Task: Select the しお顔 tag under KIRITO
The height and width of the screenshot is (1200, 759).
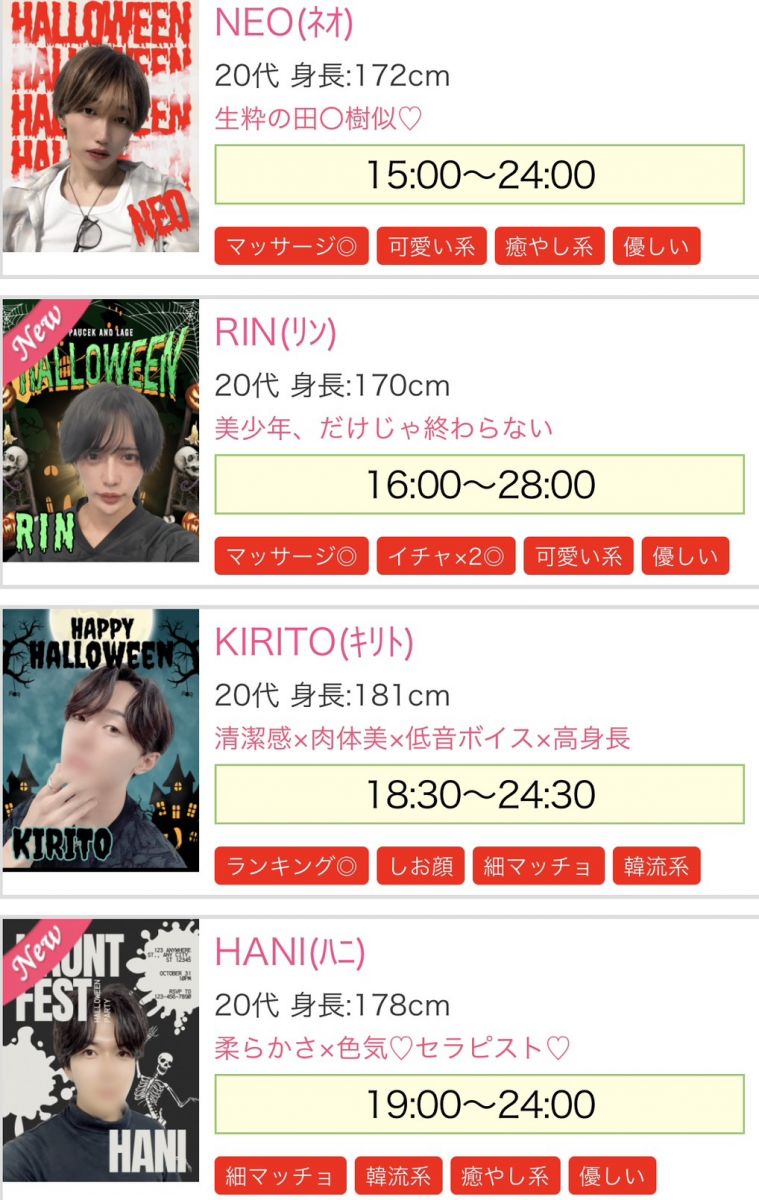Action: 421,866
